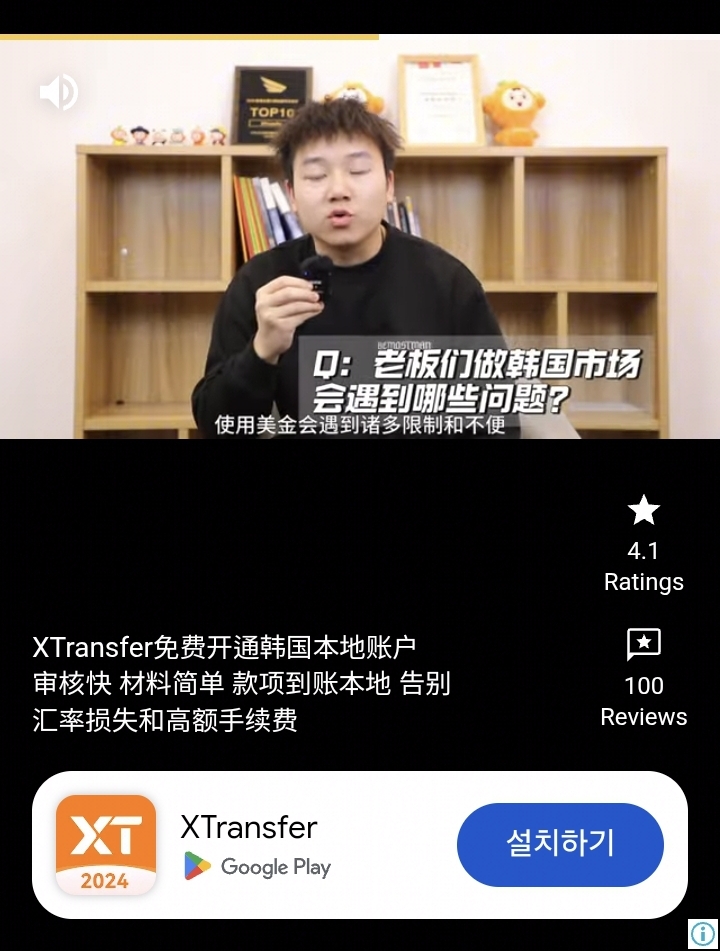This screenshot has height=951, width=720.
Task: Mute the video ad sound
Action: coord(58,92)
